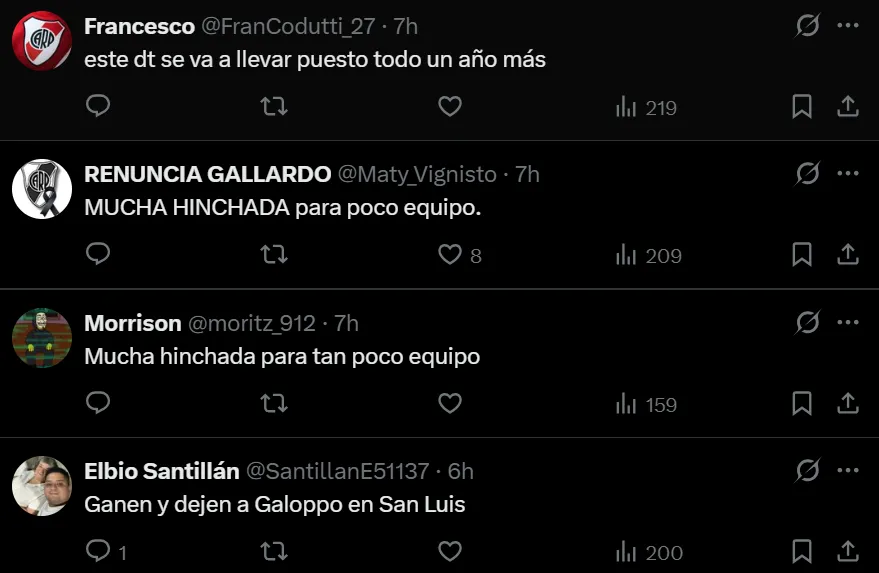Open RENUNCIA GALLARDO's profile avatar

(x=42, y=189)
